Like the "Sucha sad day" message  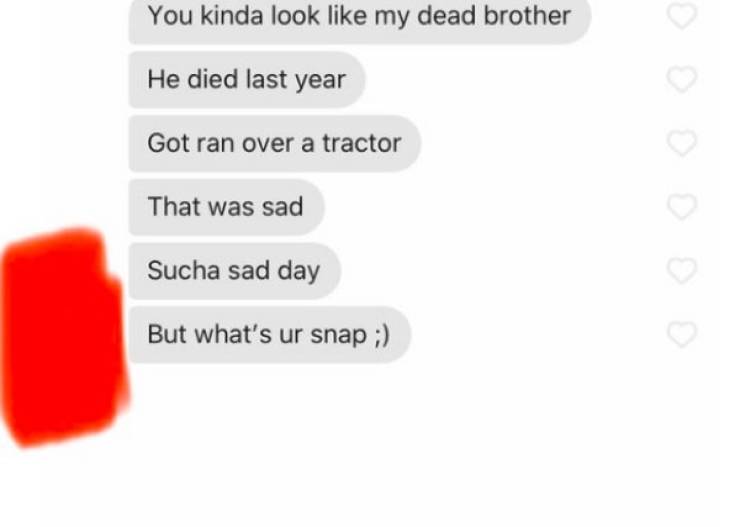click(x=681, y=271)
